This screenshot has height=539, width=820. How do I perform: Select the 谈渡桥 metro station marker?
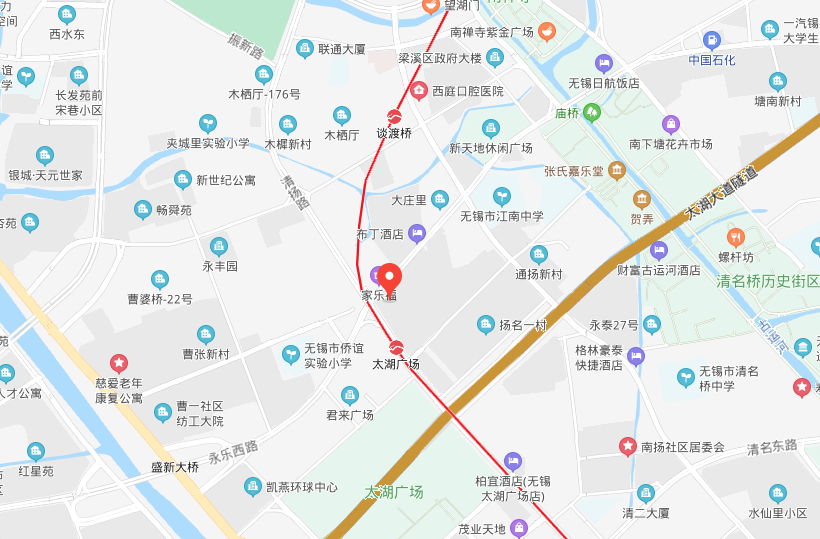[394, 116]
